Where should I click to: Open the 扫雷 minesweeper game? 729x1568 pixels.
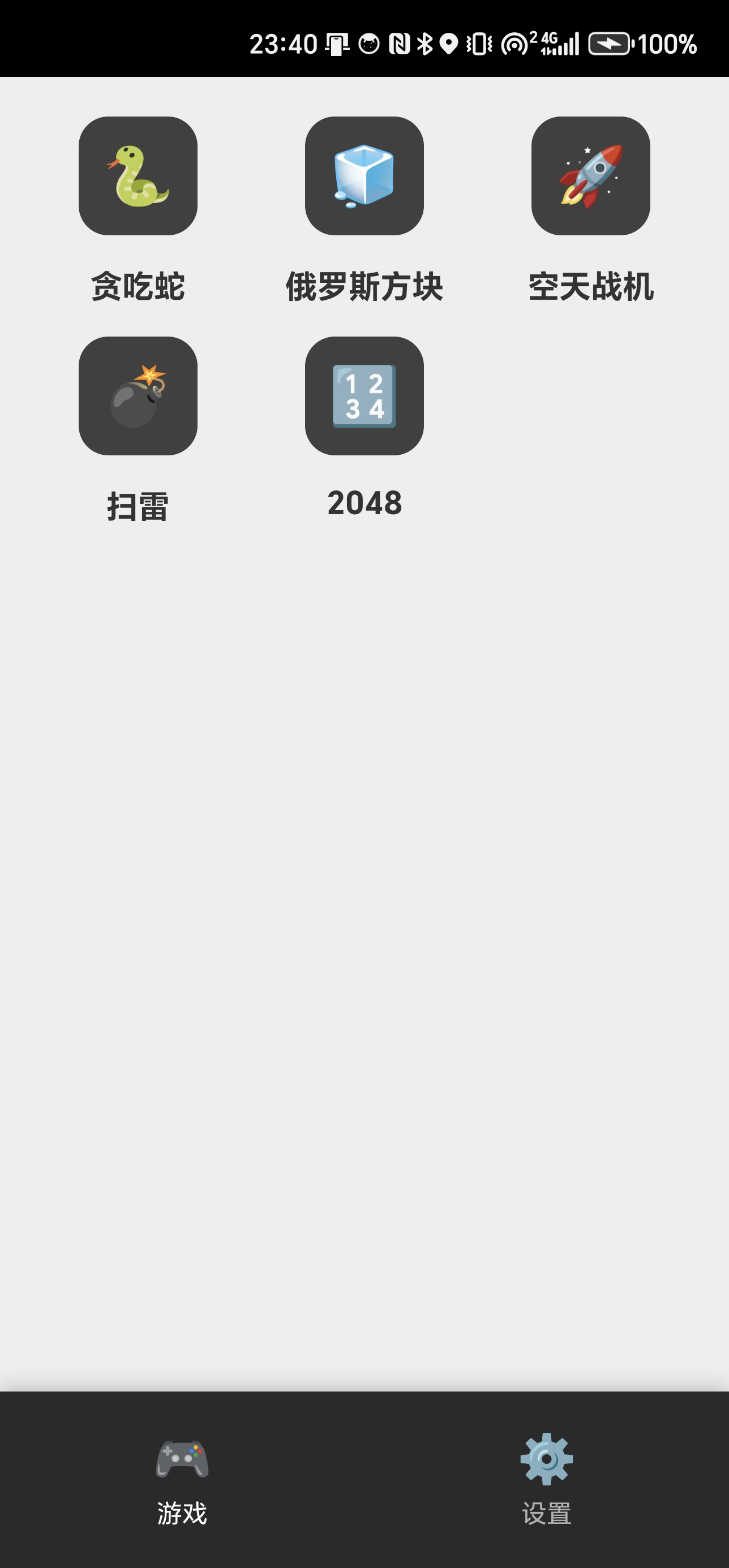point(138,397)
